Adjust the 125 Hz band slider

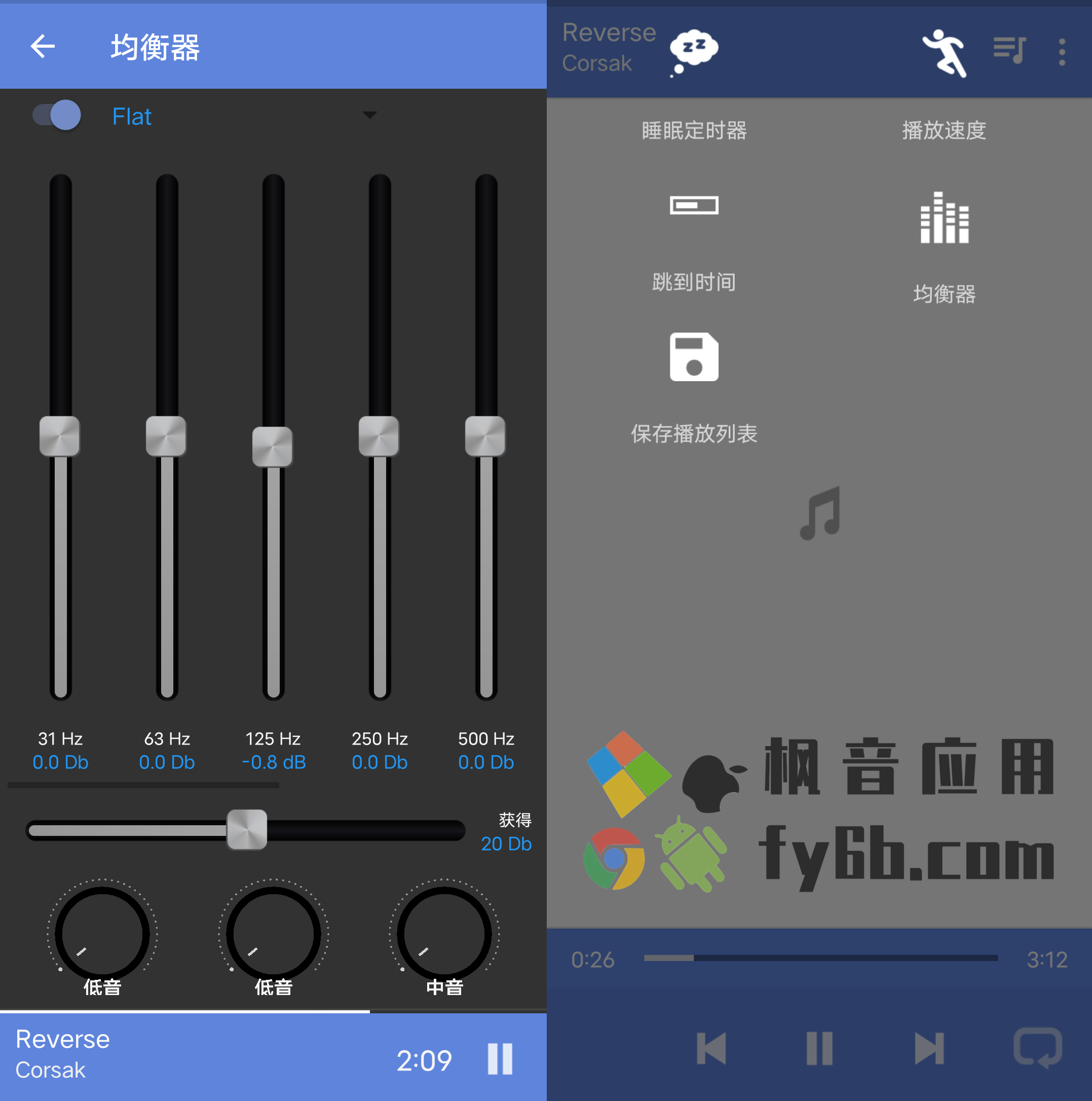pos(273,447)
